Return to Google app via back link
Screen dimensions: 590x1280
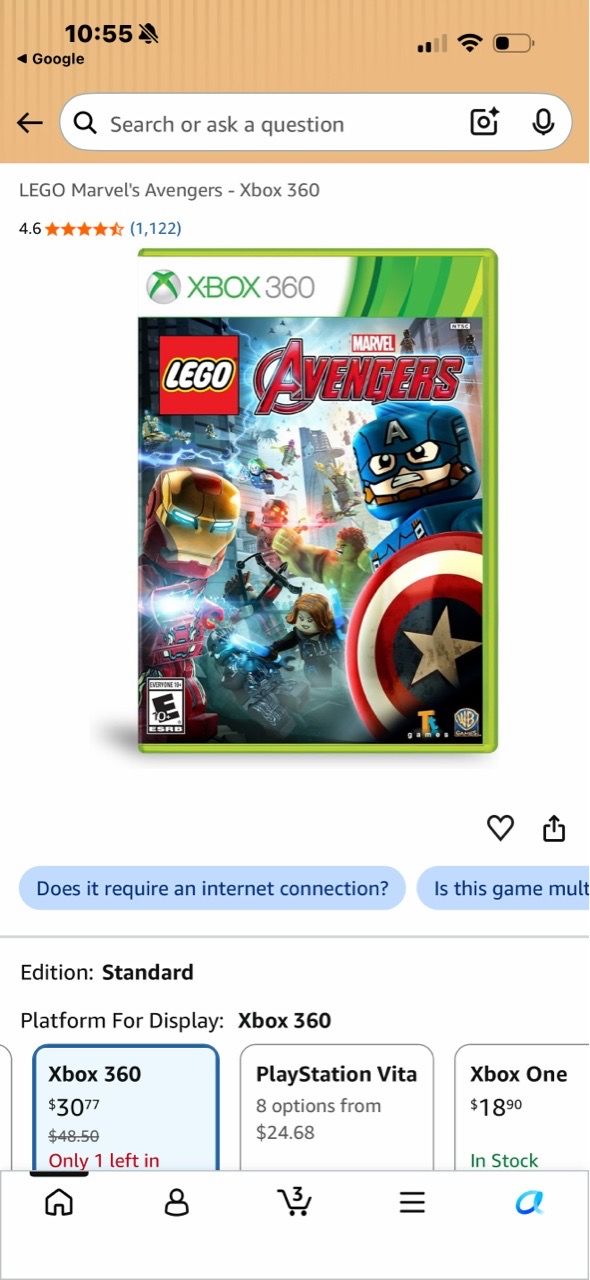51,59
